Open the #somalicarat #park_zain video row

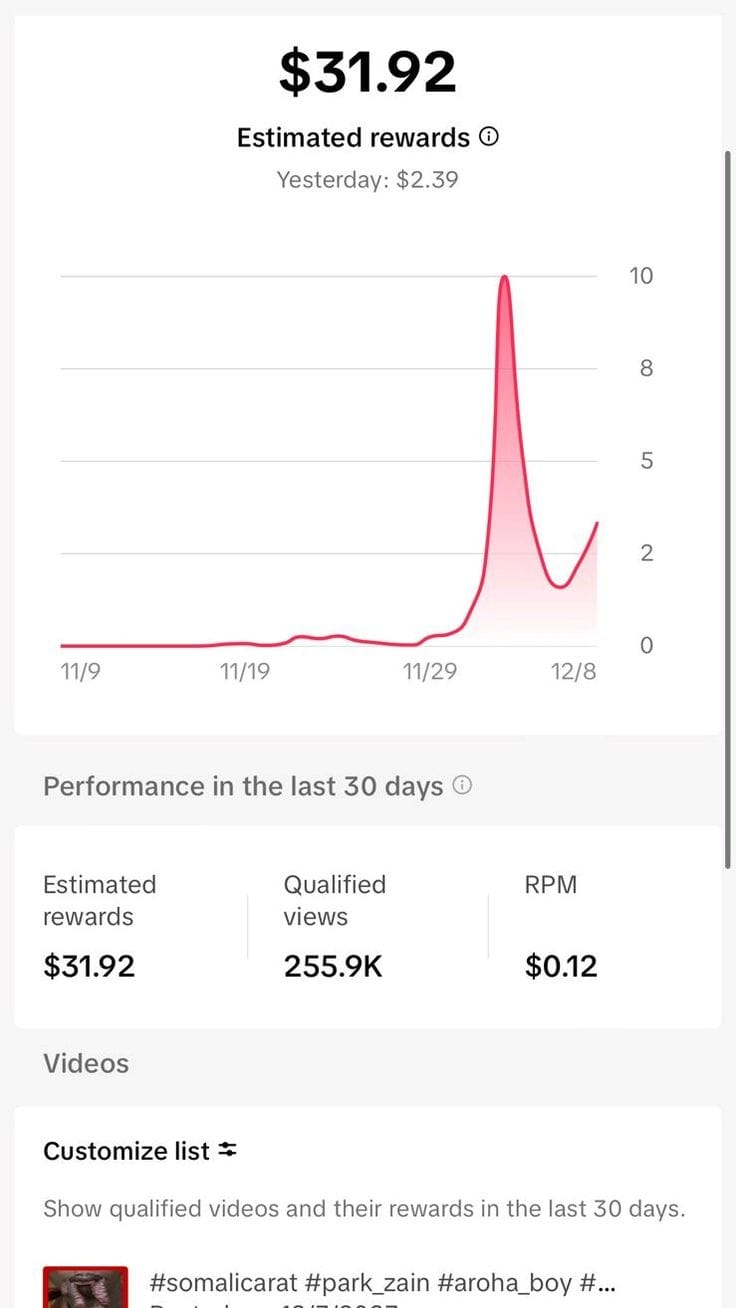pos(368,1287)
